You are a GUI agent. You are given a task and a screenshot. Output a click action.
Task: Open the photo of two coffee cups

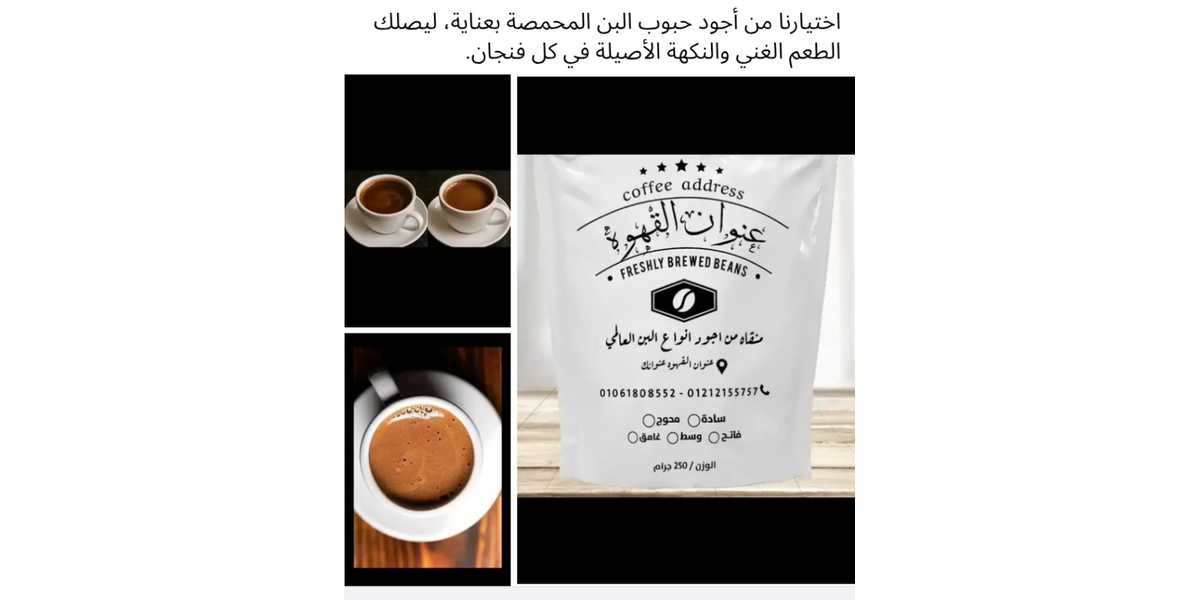click(427, 201)
